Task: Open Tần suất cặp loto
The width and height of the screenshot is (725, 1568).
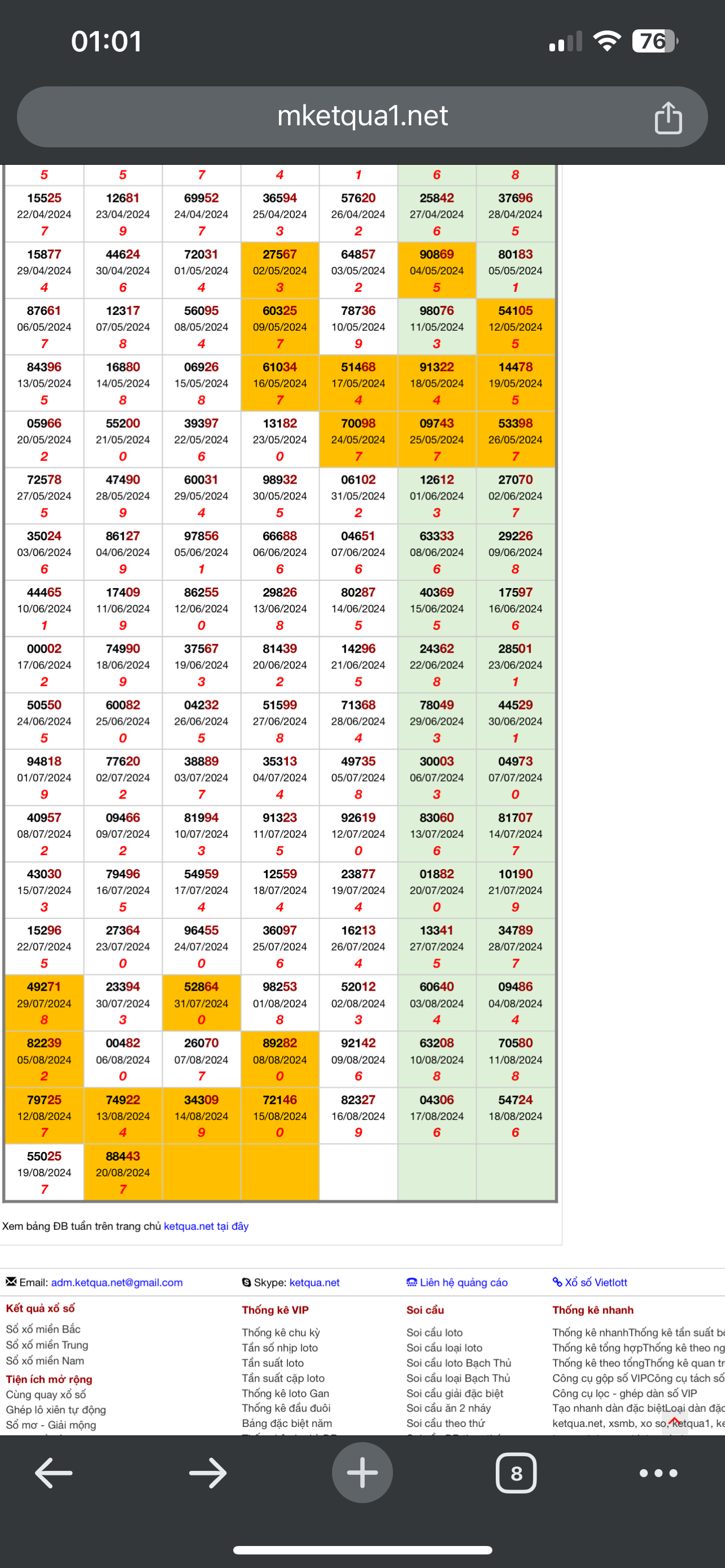Action: [283, 1378]
